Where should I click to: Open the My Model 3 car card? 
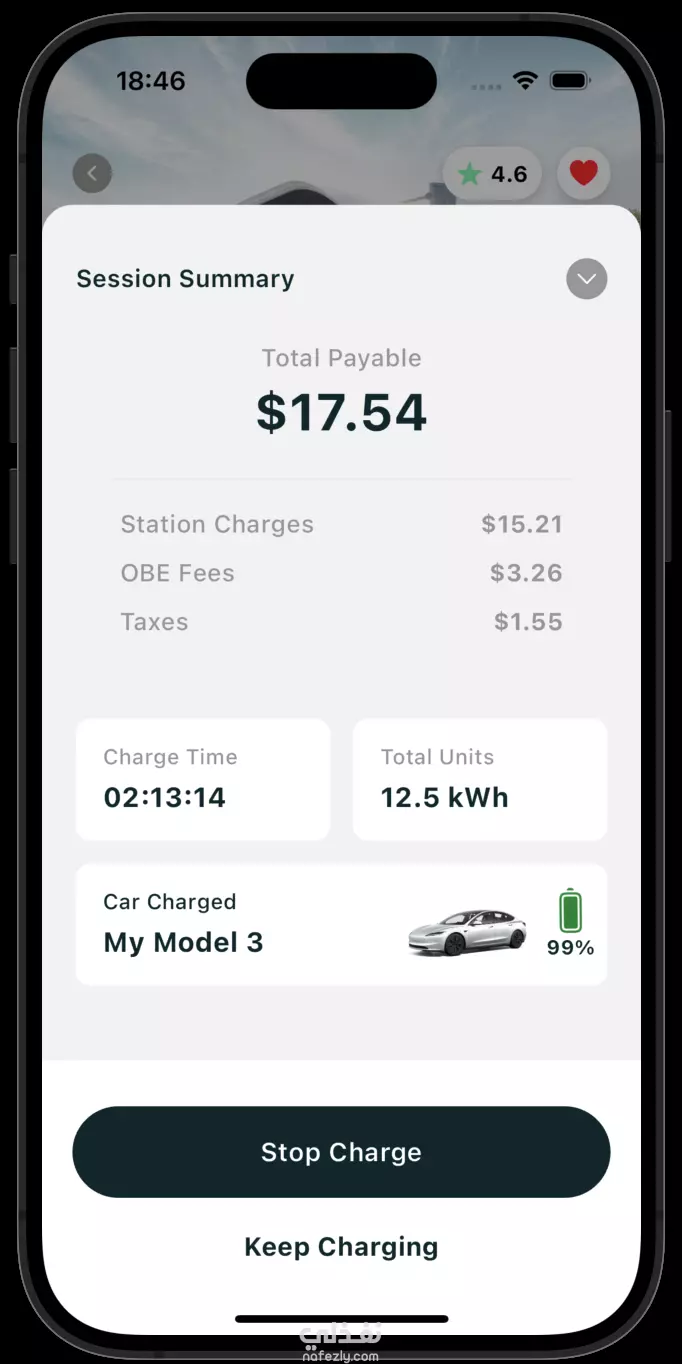(x=341, y=925)
